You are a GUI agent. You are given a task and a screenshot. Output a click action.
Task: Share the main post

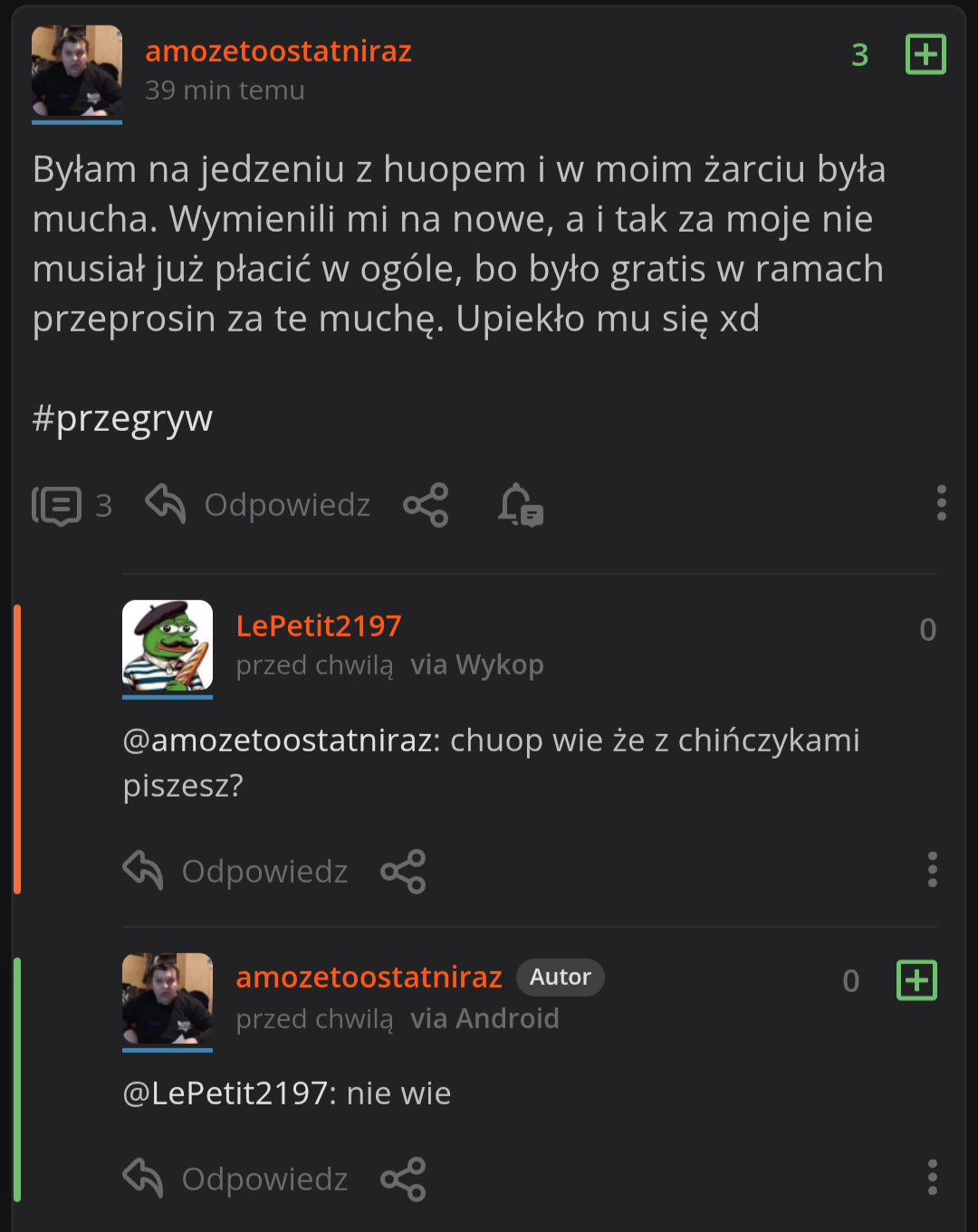[x=426, y=505]
